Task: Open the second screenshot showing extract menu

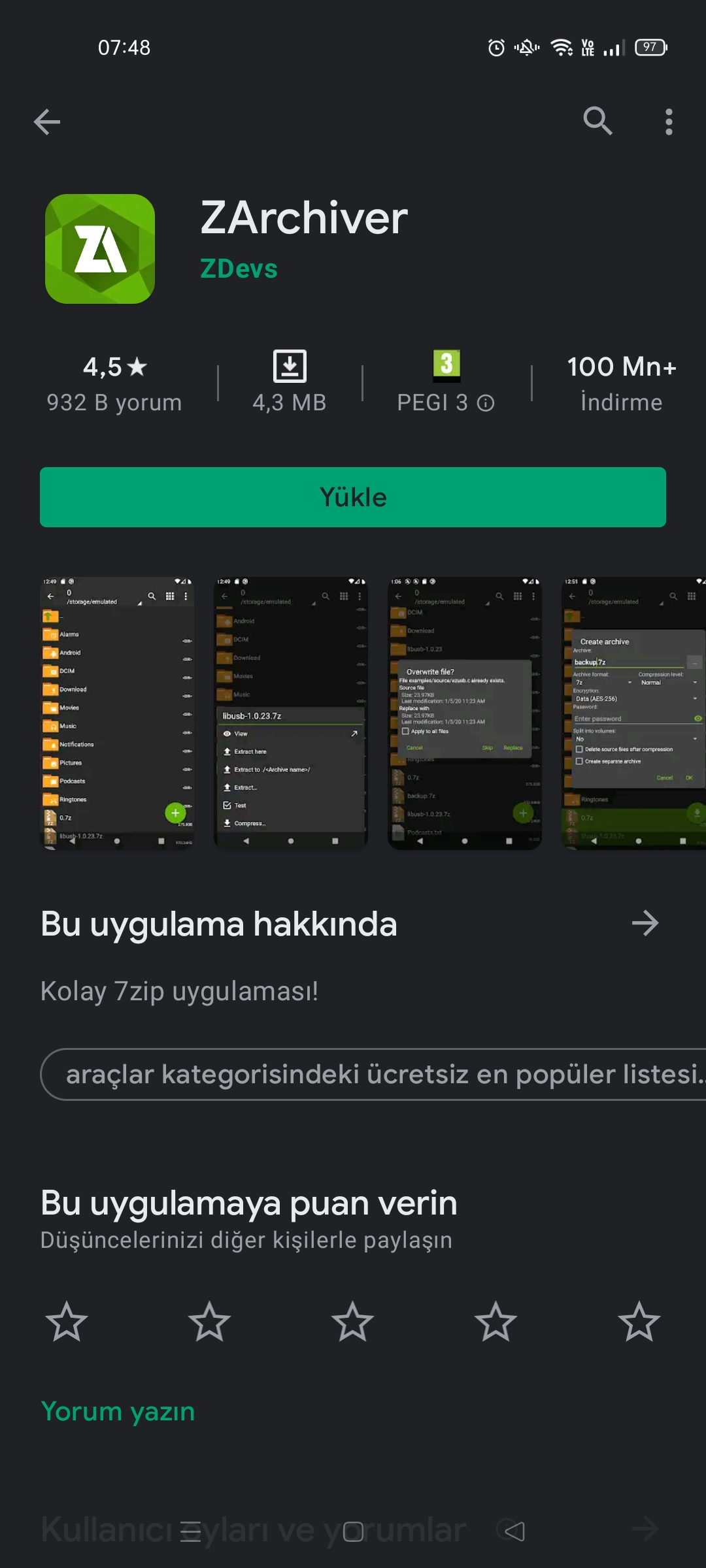Action: point(291,713)
